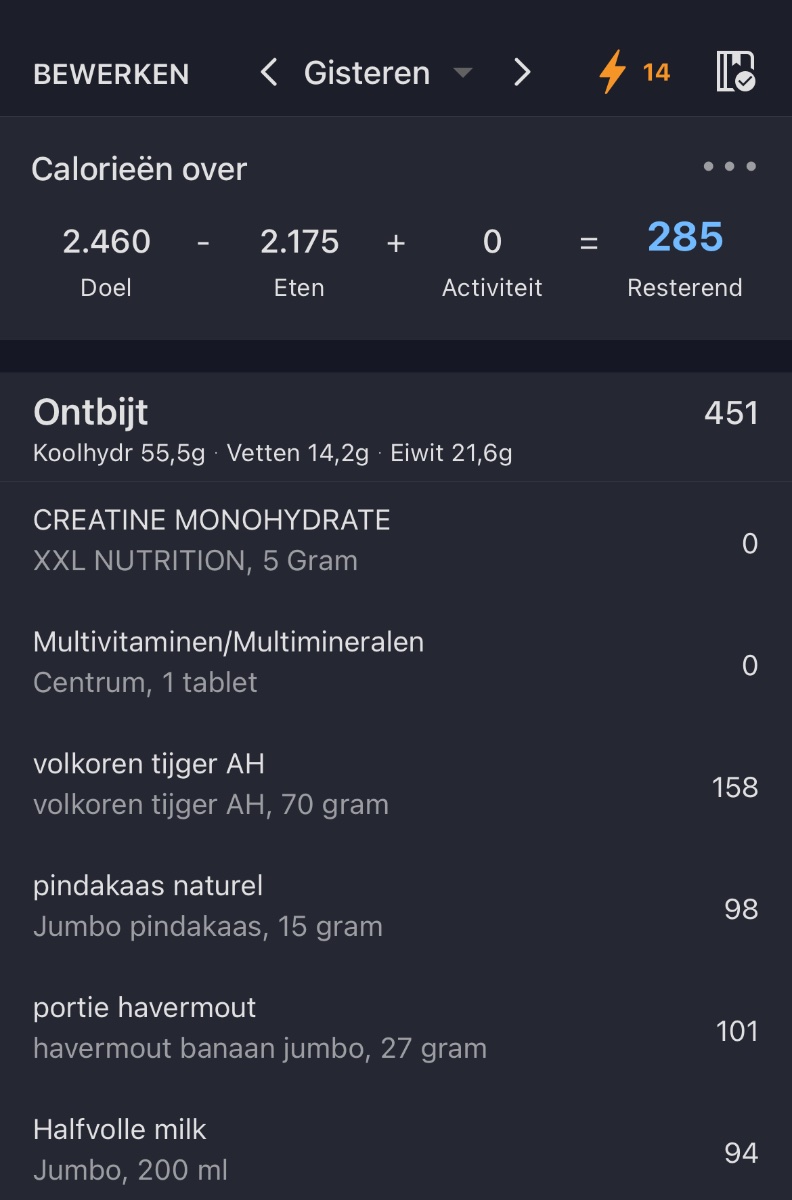Go to the next day arrow
The image size is (792, 1200).
point(522,73)
